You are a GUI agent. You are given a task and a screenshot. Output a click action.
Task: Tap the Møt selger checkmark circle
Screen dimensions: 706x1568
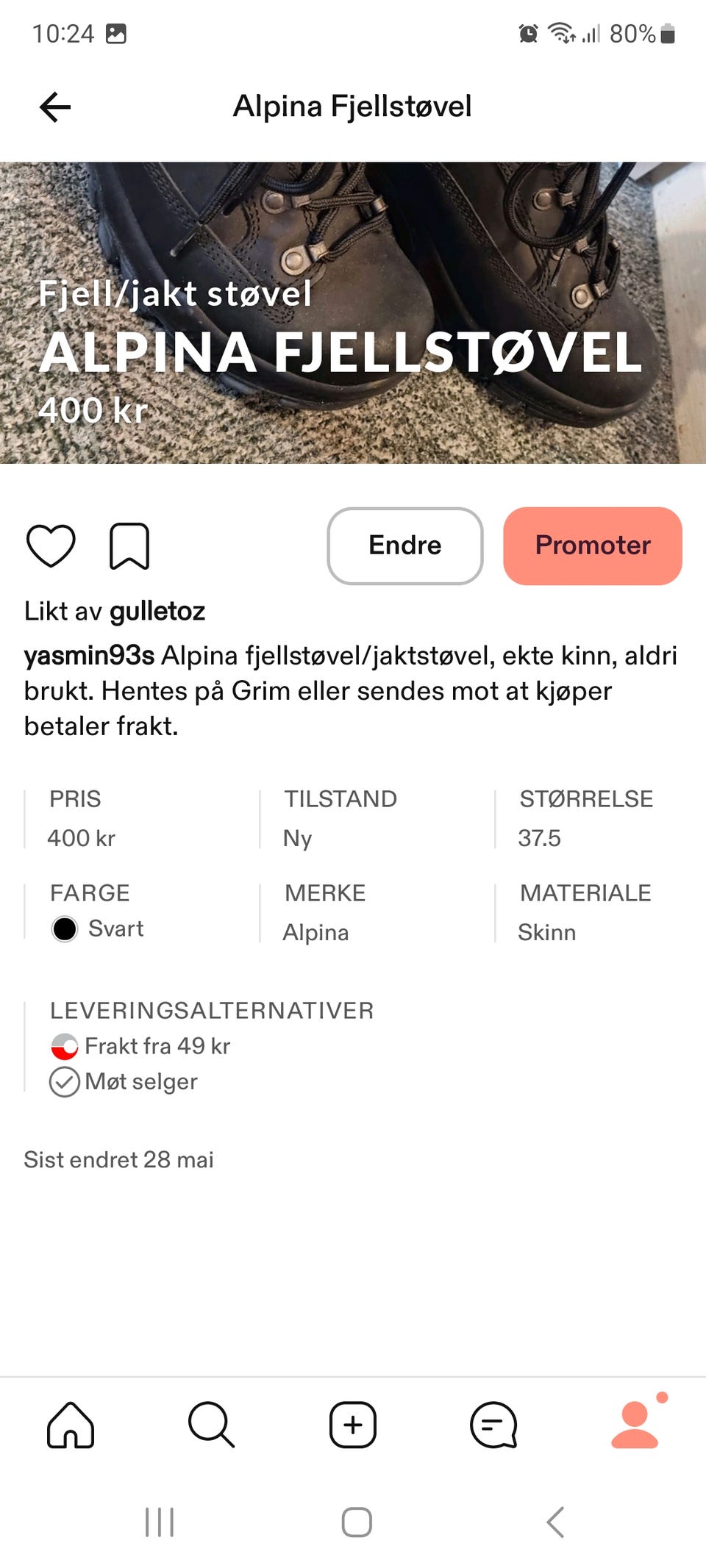(65, 1081)
